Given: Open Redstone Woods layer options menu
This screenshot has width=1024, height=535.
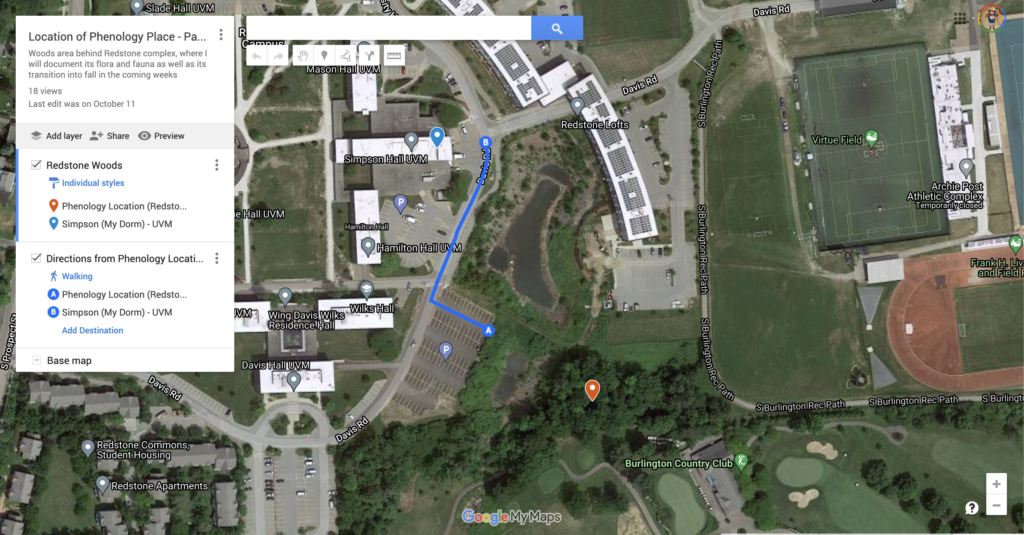Looking at the screenshot, I should (x=217, y=165).
